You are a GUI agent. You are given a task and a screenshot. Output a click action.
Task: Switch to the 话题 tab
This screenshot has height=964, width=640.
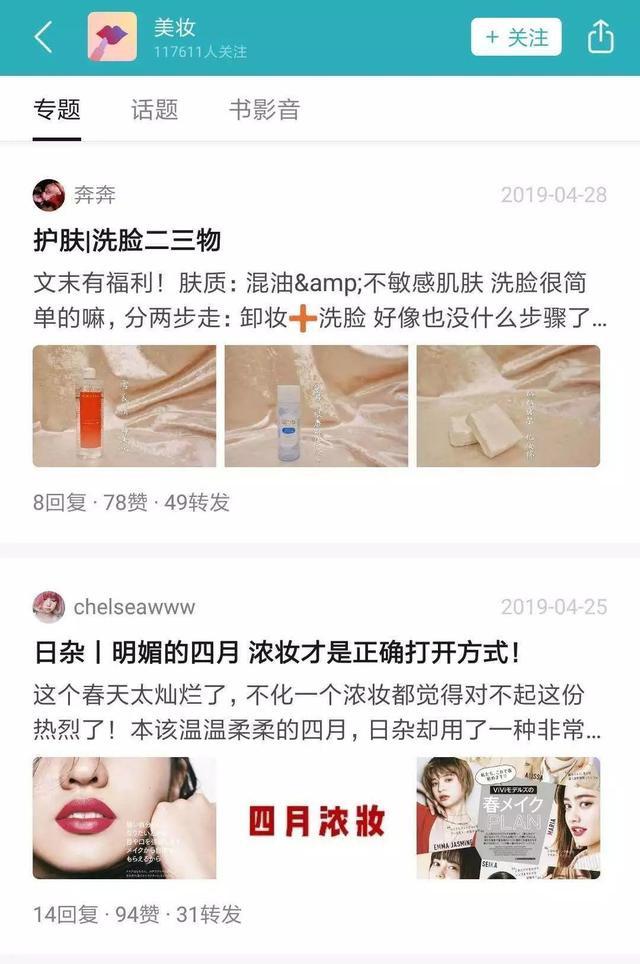click(155, 110)
